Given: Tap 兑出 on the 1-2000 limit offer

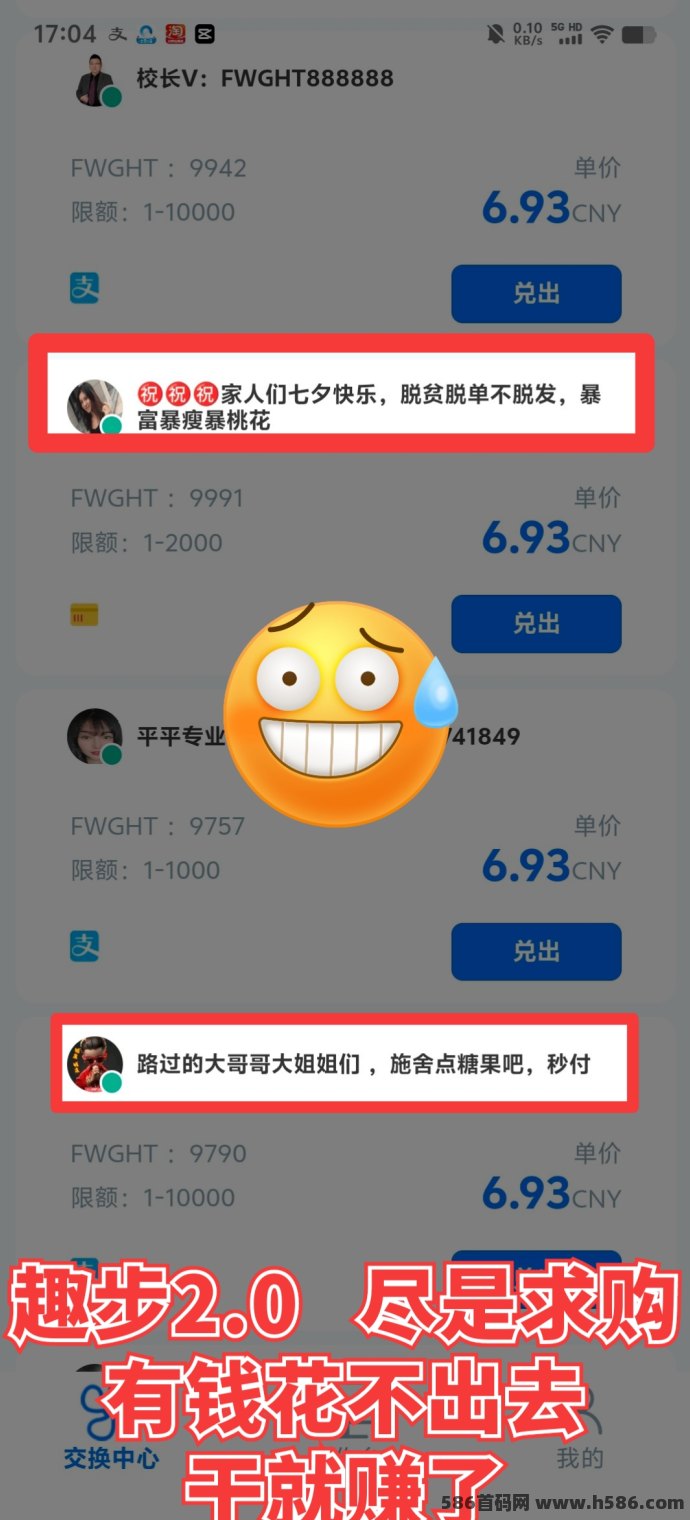Looking at the screenshot, I should (x=536, y=623).
